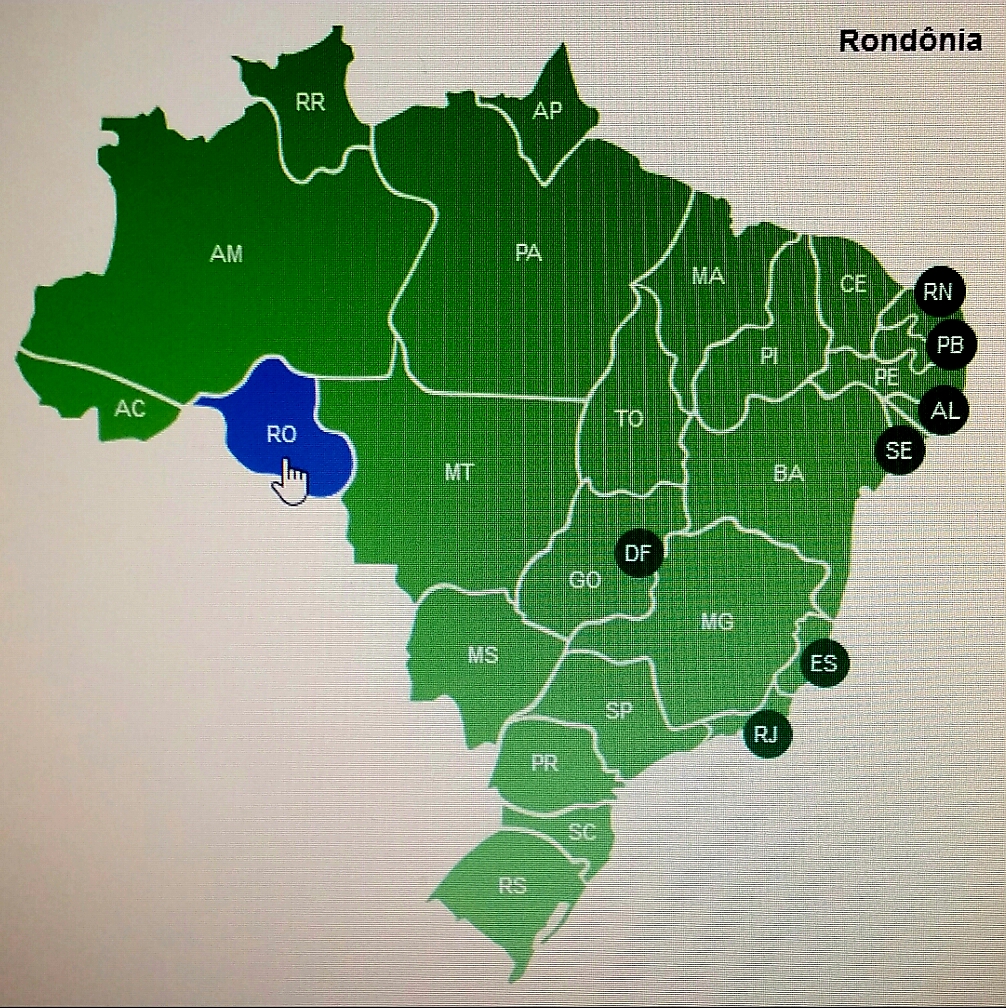Viewport: 1006px width, 1008px height.
Task: Tap the Tocantins (TO) state
Action: (x=629, y=419)
